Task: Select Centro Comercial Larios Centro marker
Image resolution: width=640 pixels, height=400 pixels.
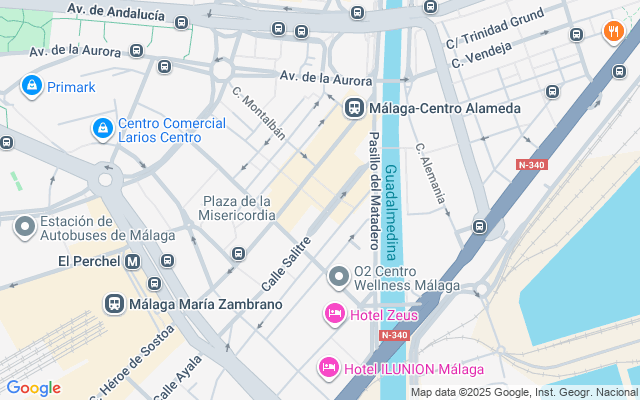Action: [x=103, y=129]
